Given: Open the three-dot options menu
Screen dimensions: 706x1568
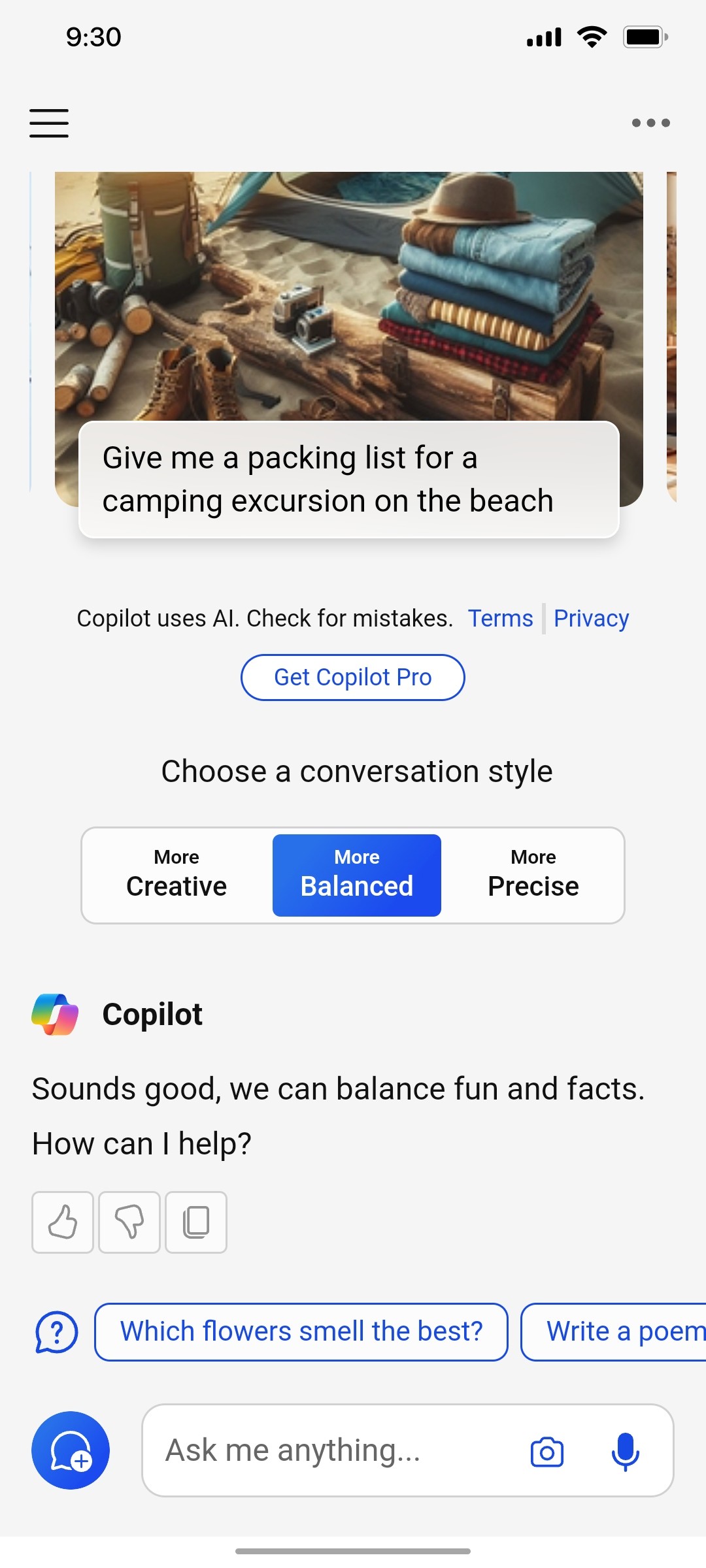Looking at the screenshot, I should pos(650,122).
